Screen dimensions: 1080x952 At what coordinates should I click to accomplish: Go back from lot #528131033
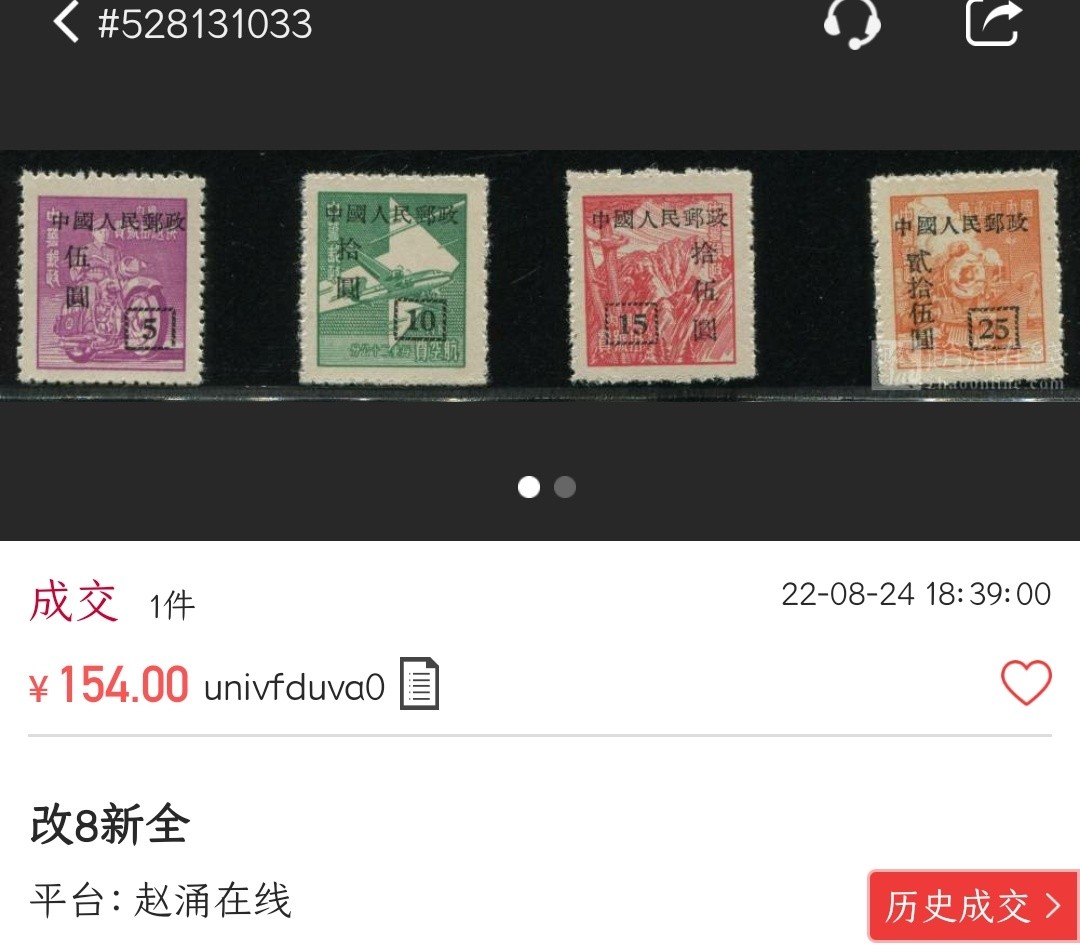66,22
